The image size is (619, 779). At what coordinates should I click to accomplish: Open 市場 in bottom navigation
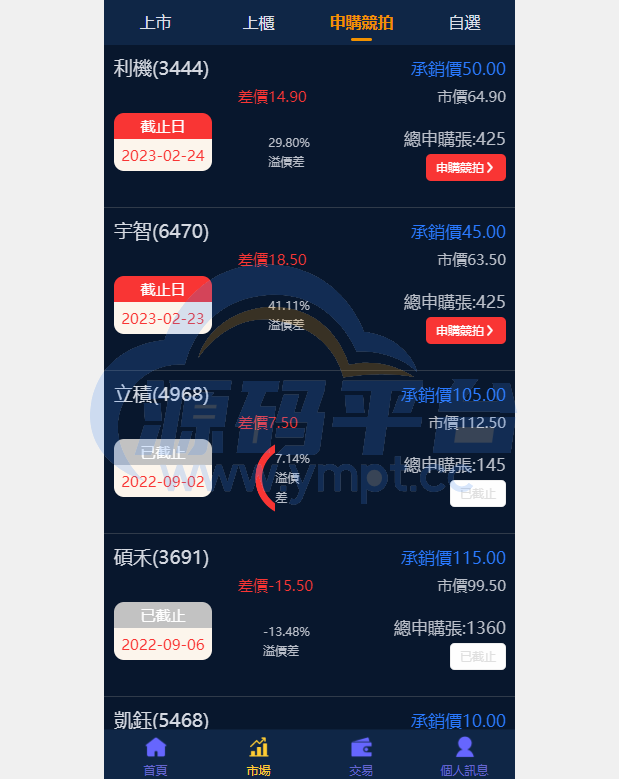258,756
